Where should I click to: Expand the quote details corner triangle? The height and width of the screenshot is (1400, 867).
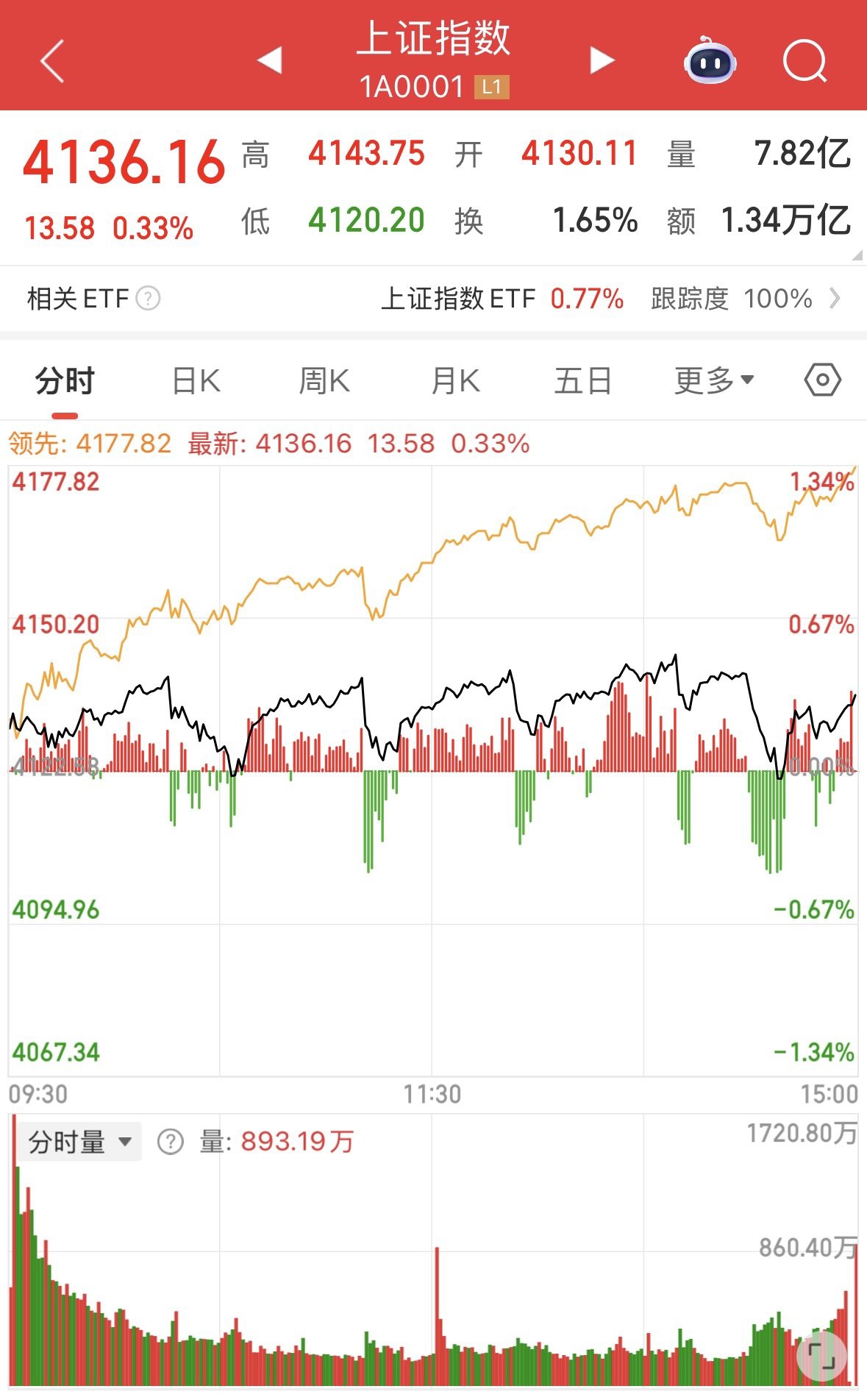click(x=856, y=255)
